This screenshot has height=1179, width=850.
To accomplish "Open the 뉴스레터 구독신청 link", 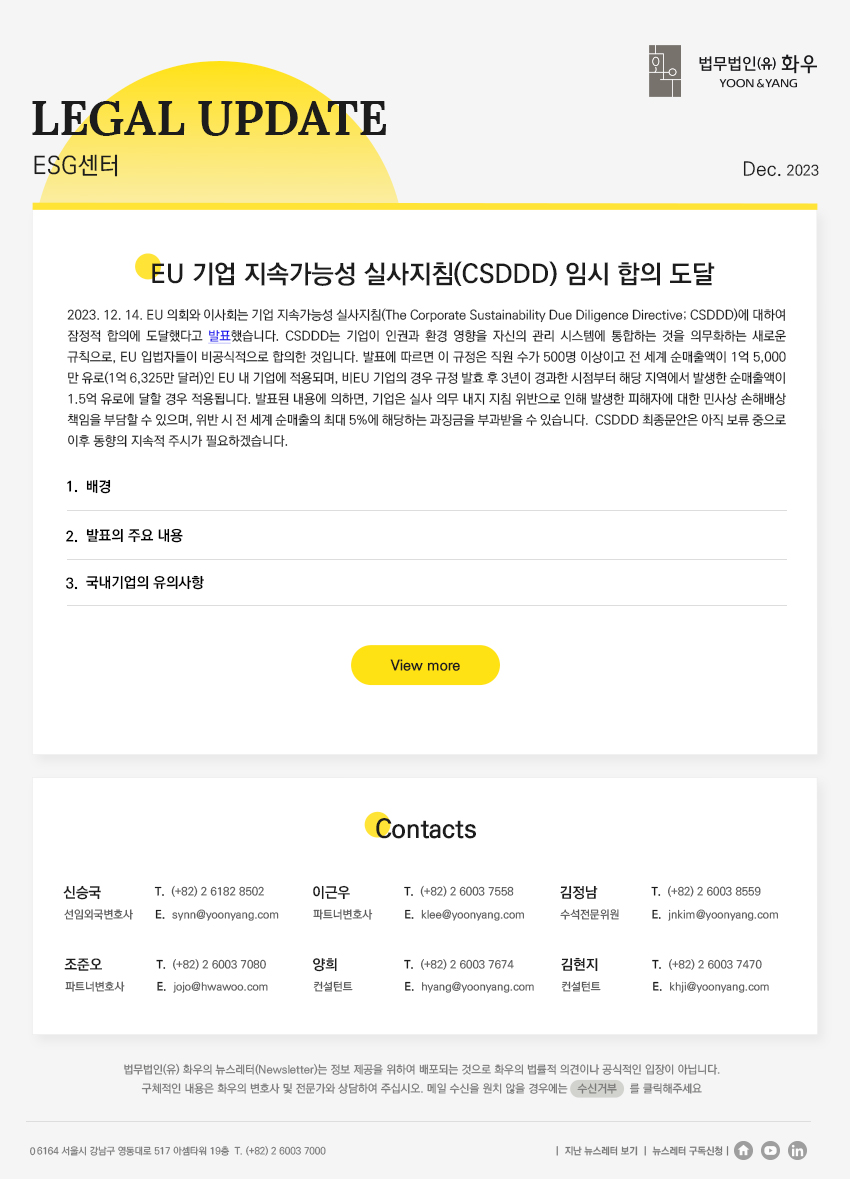I will pos(687,1151).
